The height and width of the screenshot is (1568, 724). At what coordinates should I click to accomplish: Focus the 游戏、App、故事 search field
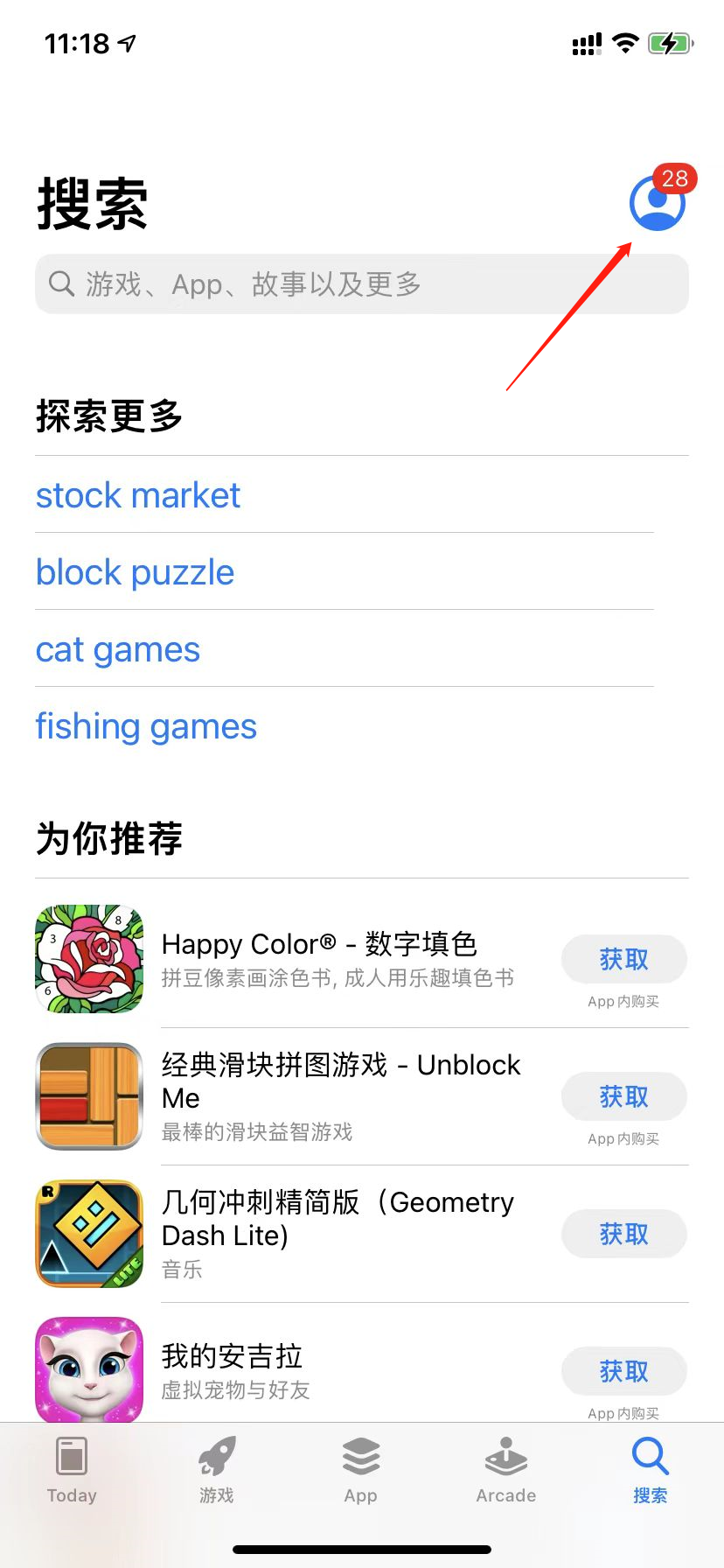[x=362, y=284]
